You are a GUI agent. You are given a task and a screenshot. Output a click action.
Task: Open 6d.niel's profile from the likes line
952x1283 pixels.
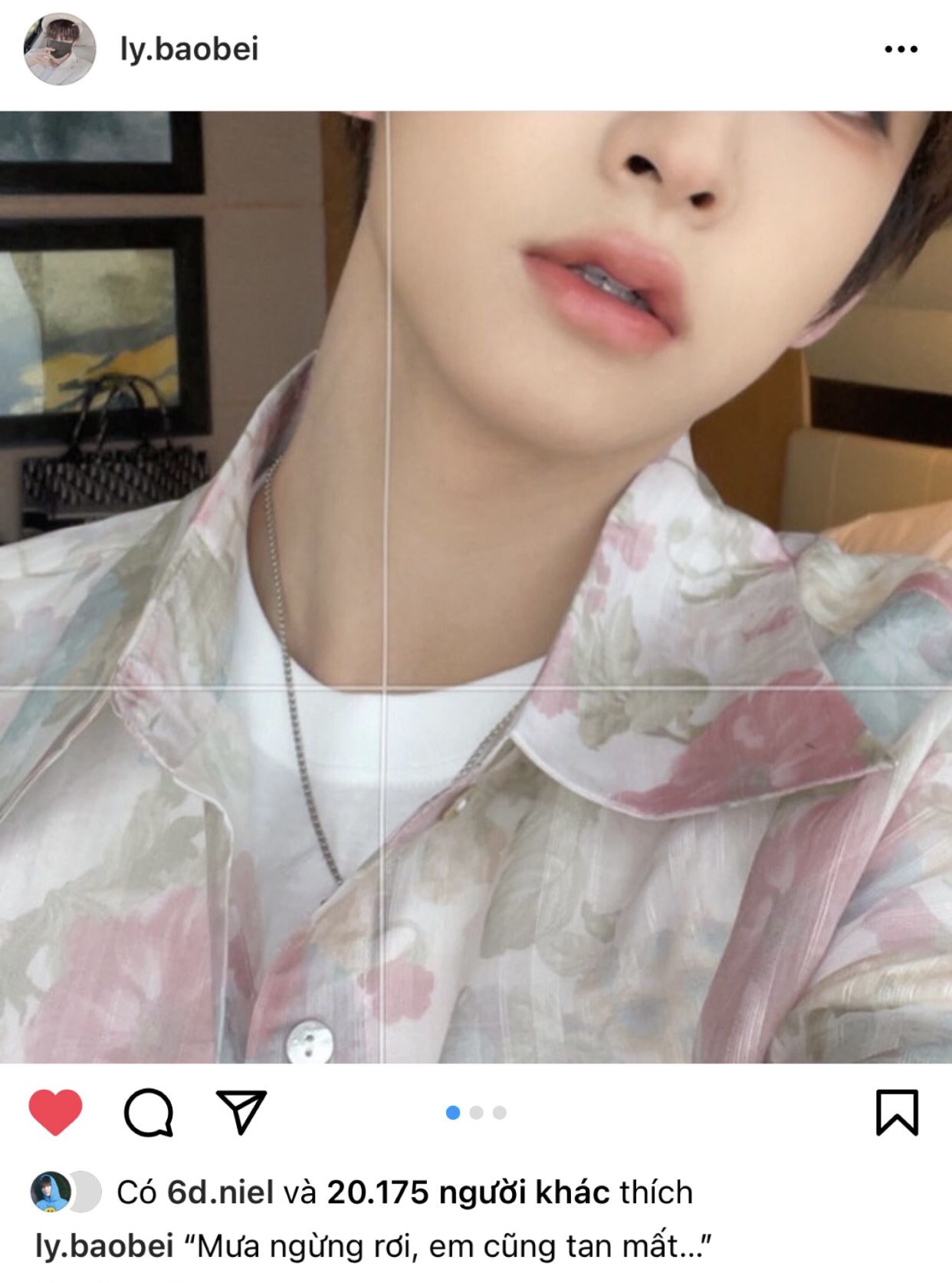tap(220, 1193)
